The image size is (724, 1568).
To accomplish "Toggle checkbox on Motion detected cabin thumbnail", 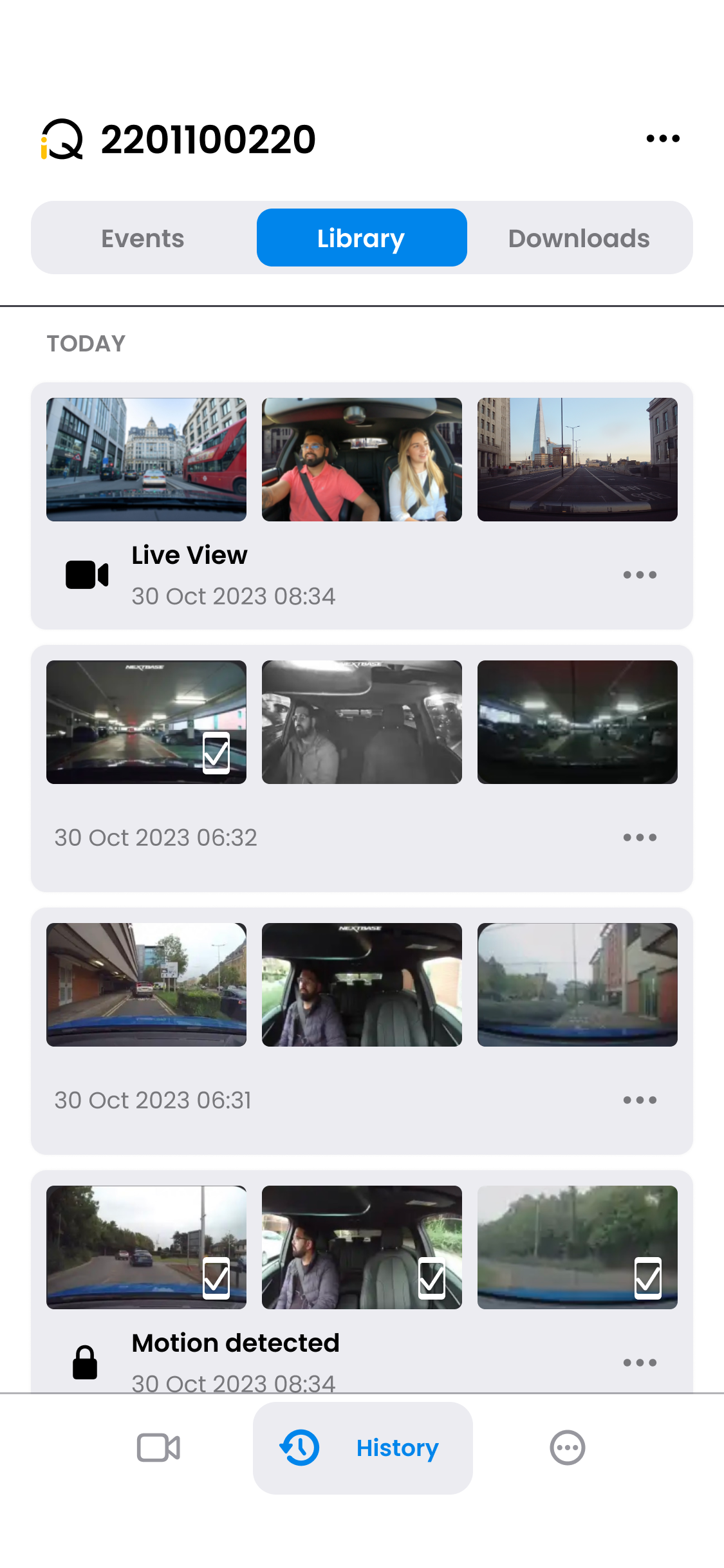I will pos(432,1278).
